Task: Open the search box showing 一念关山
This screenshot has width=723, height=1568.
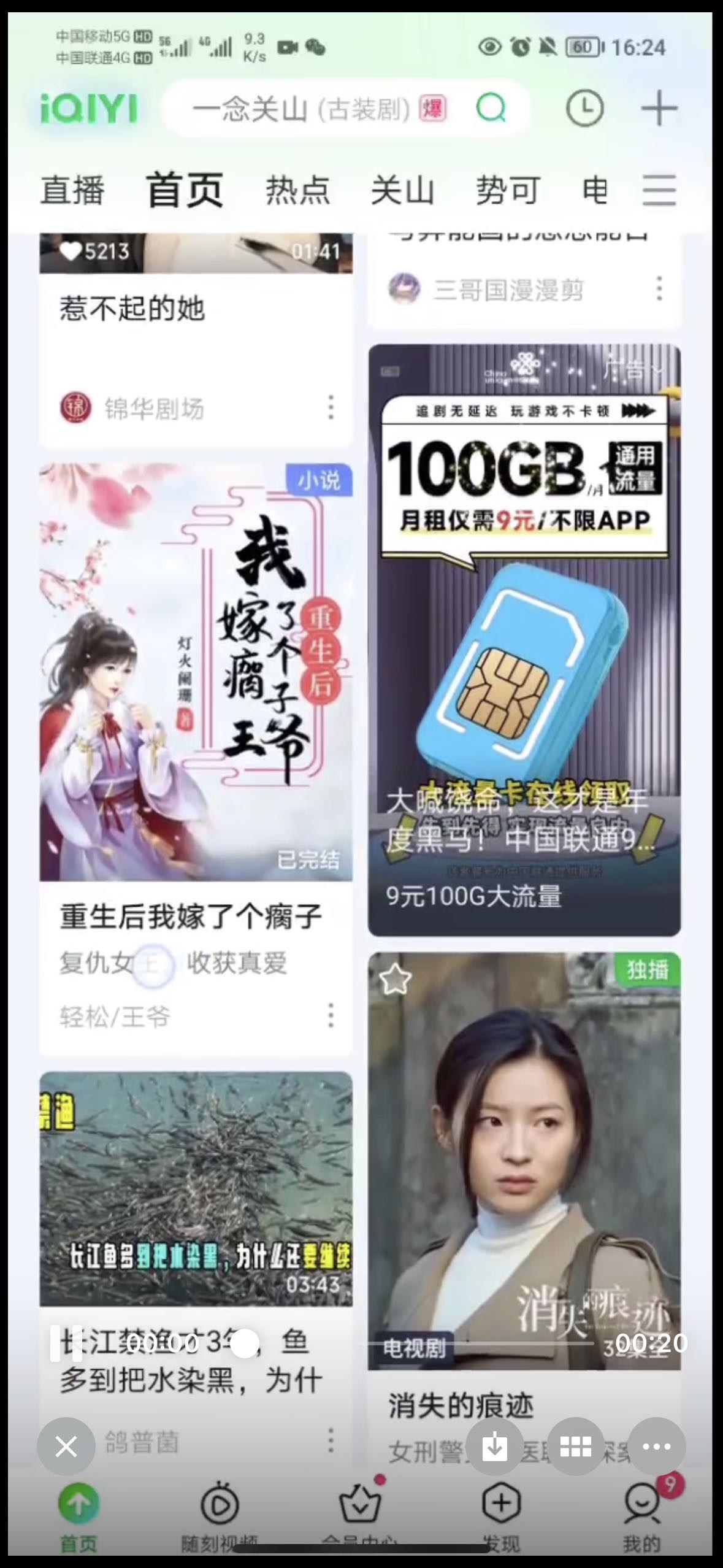Action: 300,110
